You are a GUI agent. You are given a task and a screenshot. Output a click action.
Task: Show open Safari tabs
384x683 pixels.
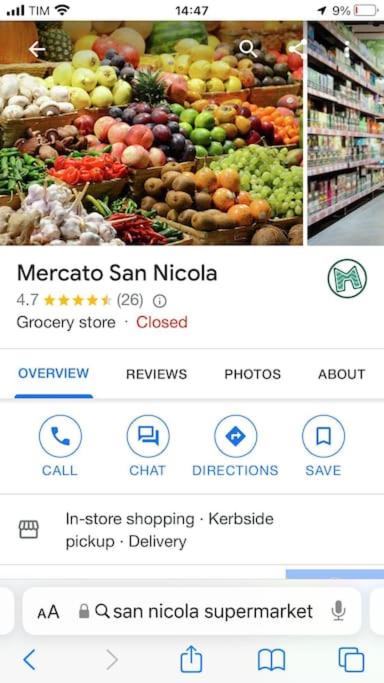351,660
